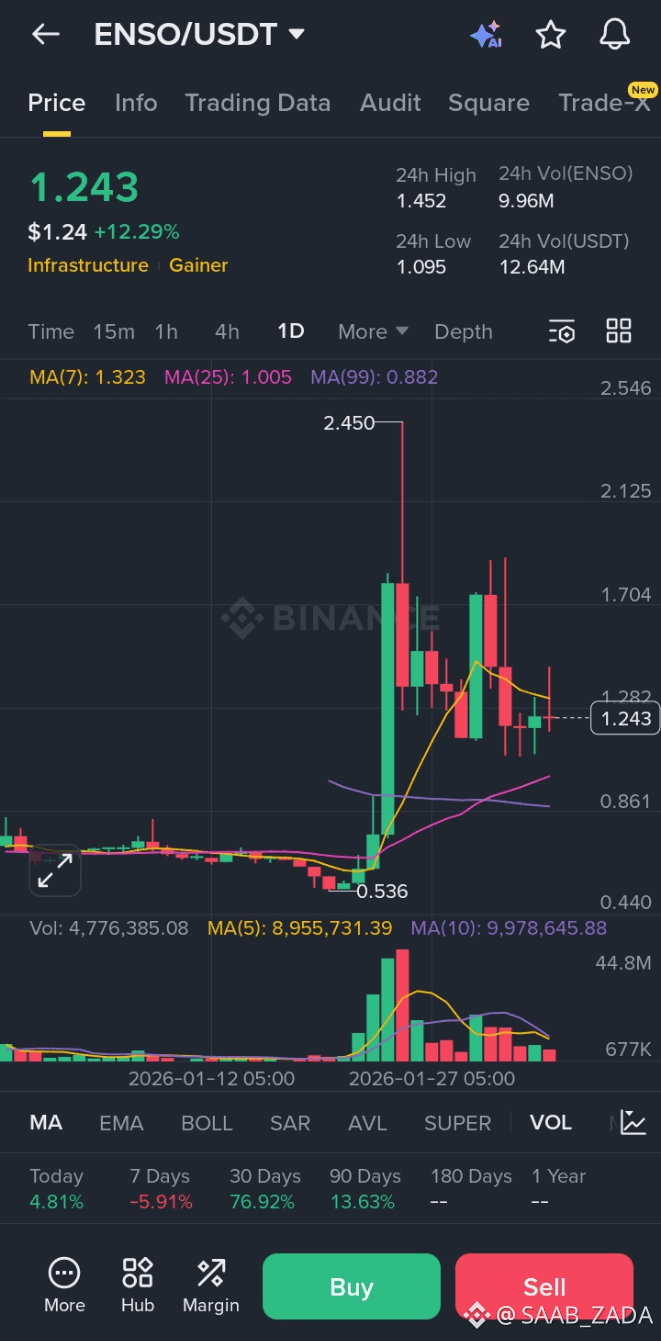Switch to the Trading Data tab

[257, 103]
